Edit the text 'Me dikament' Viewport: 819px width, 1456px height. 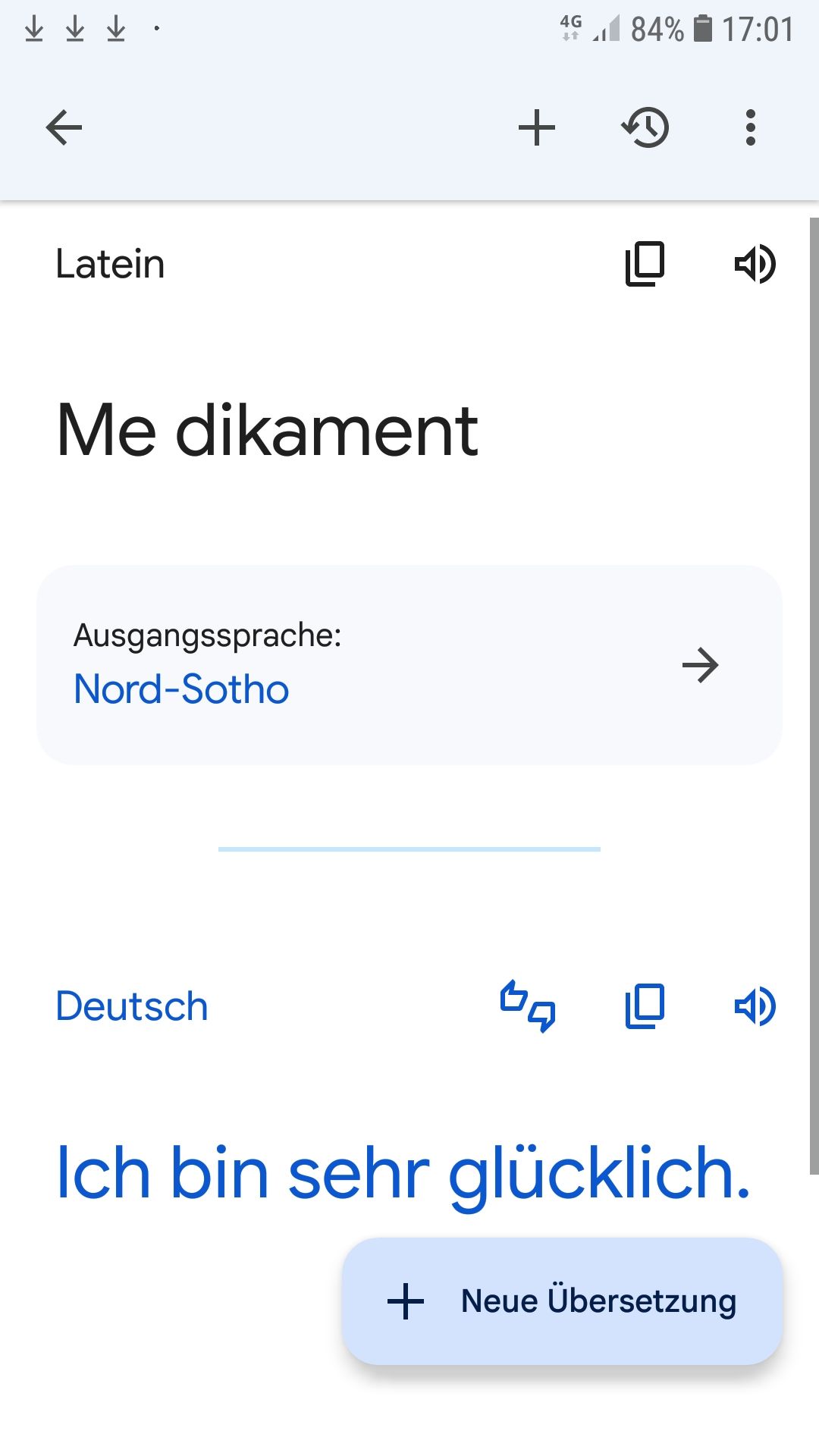pyautogui.click(x=268, y=431)
